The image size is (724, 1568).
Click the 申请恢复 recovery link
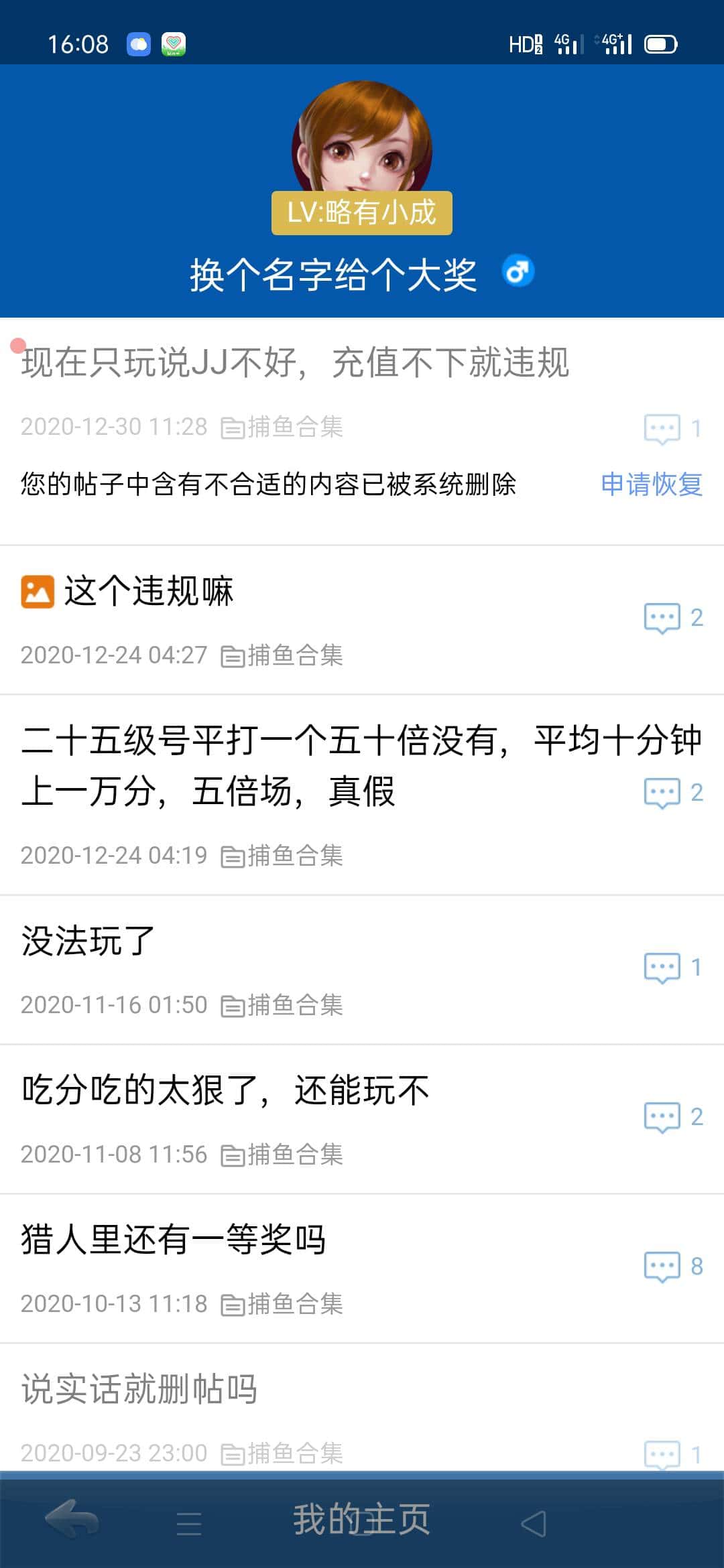pos(652,485)
